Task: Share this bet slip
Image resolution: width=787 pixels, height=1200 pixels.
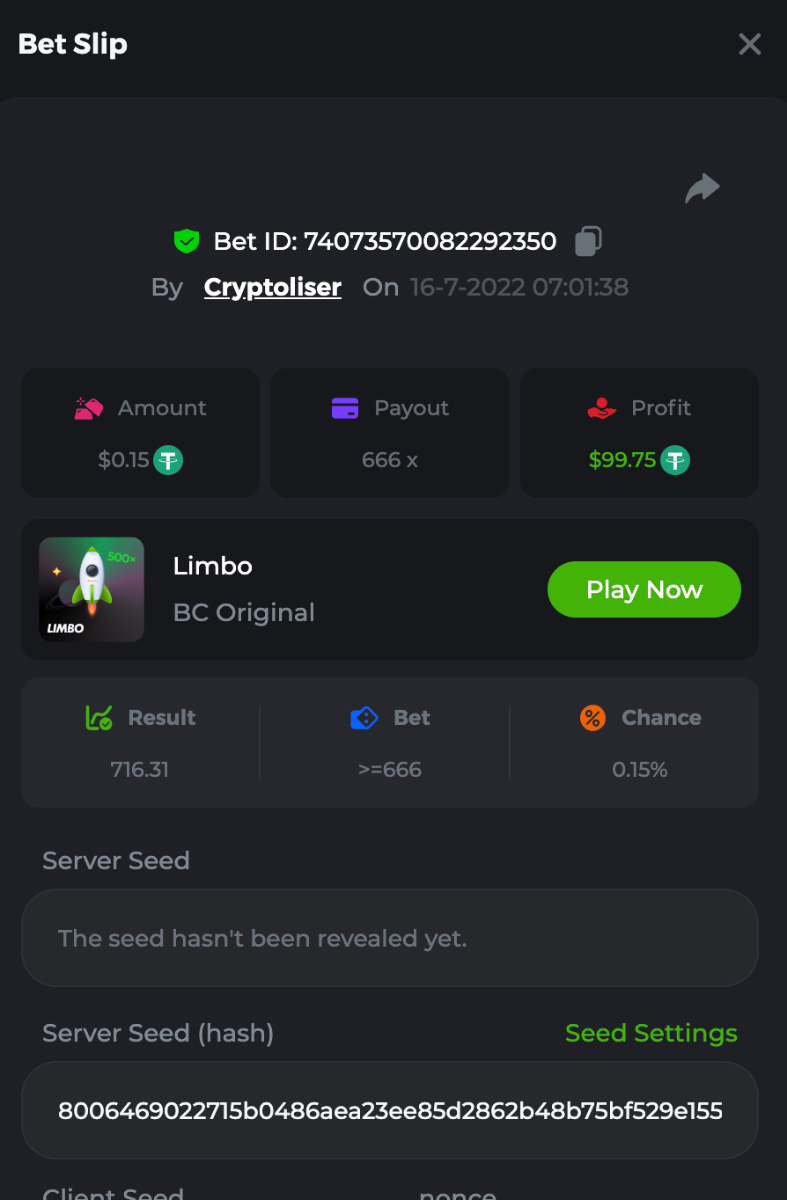Action: point(702,188)
